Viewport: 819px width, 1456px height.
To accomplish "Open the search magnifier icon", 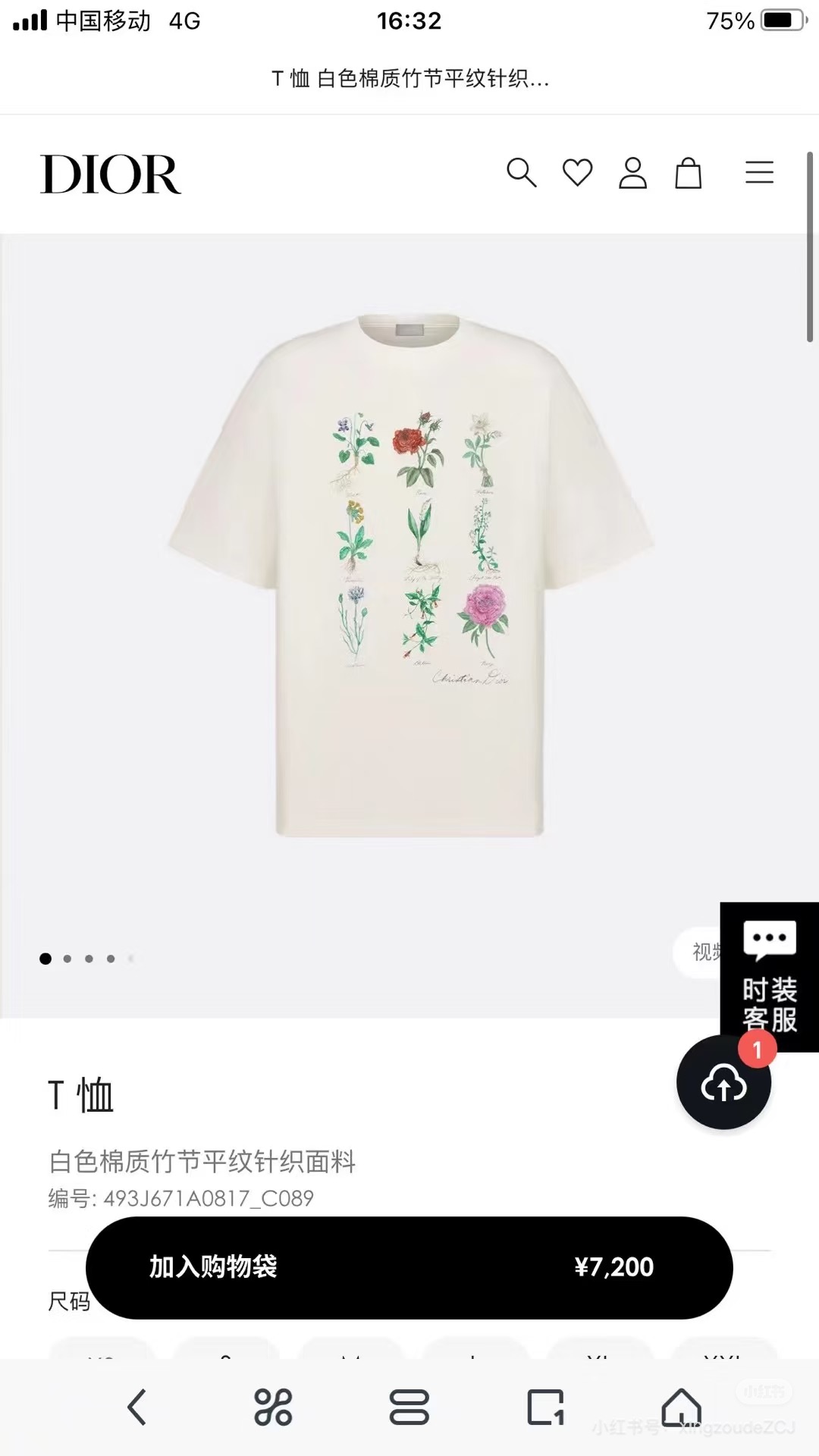I will tap(521, 173).
